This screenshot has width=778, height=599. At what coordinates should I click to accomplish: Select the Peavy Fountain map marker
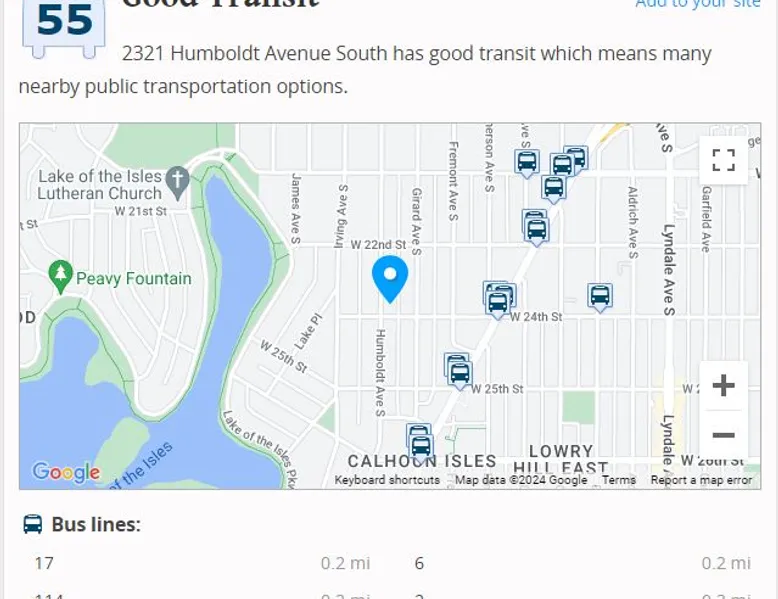click(x=61, y=277)
